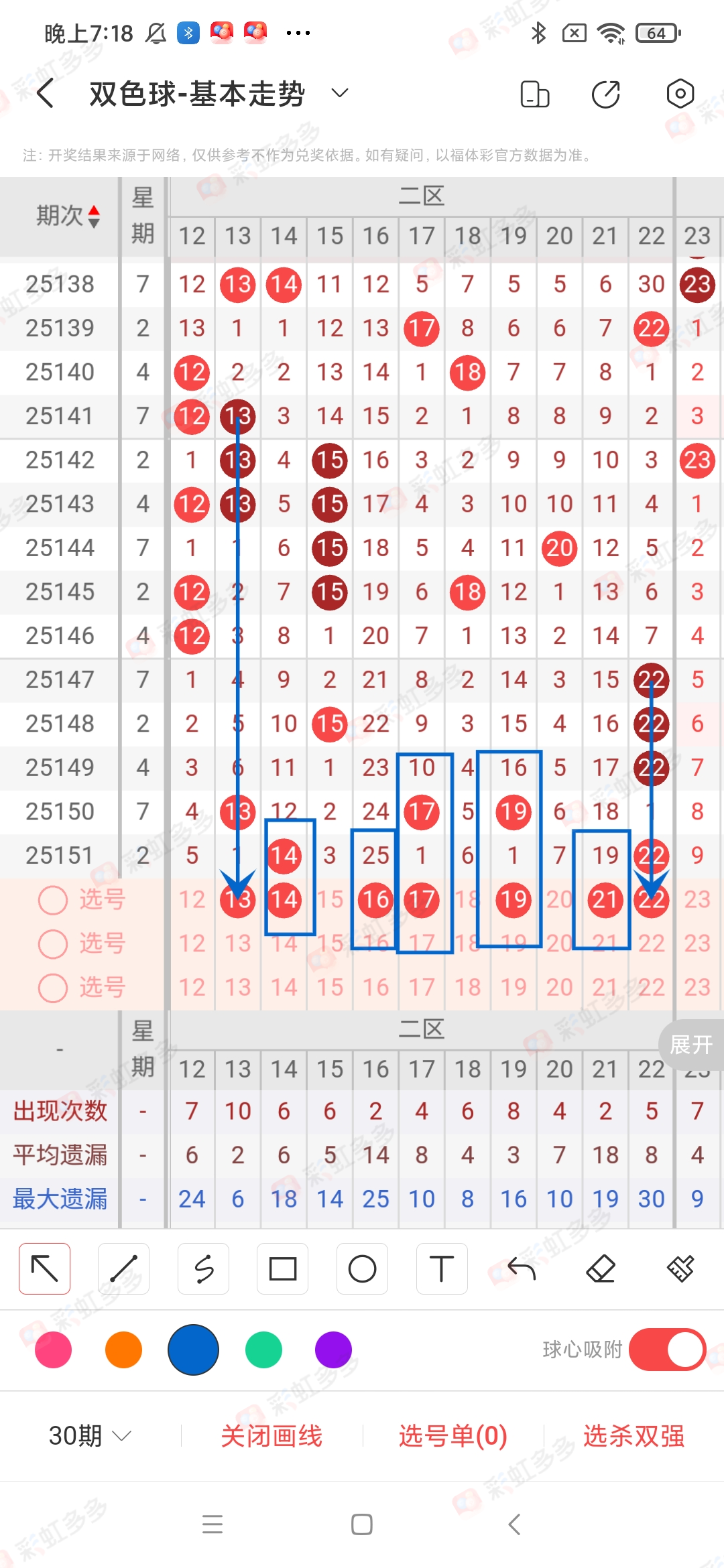This screenshot has height=1568, width=724.
Task: Tap the share icon in the title bar
Action: (x=605, y=94)
